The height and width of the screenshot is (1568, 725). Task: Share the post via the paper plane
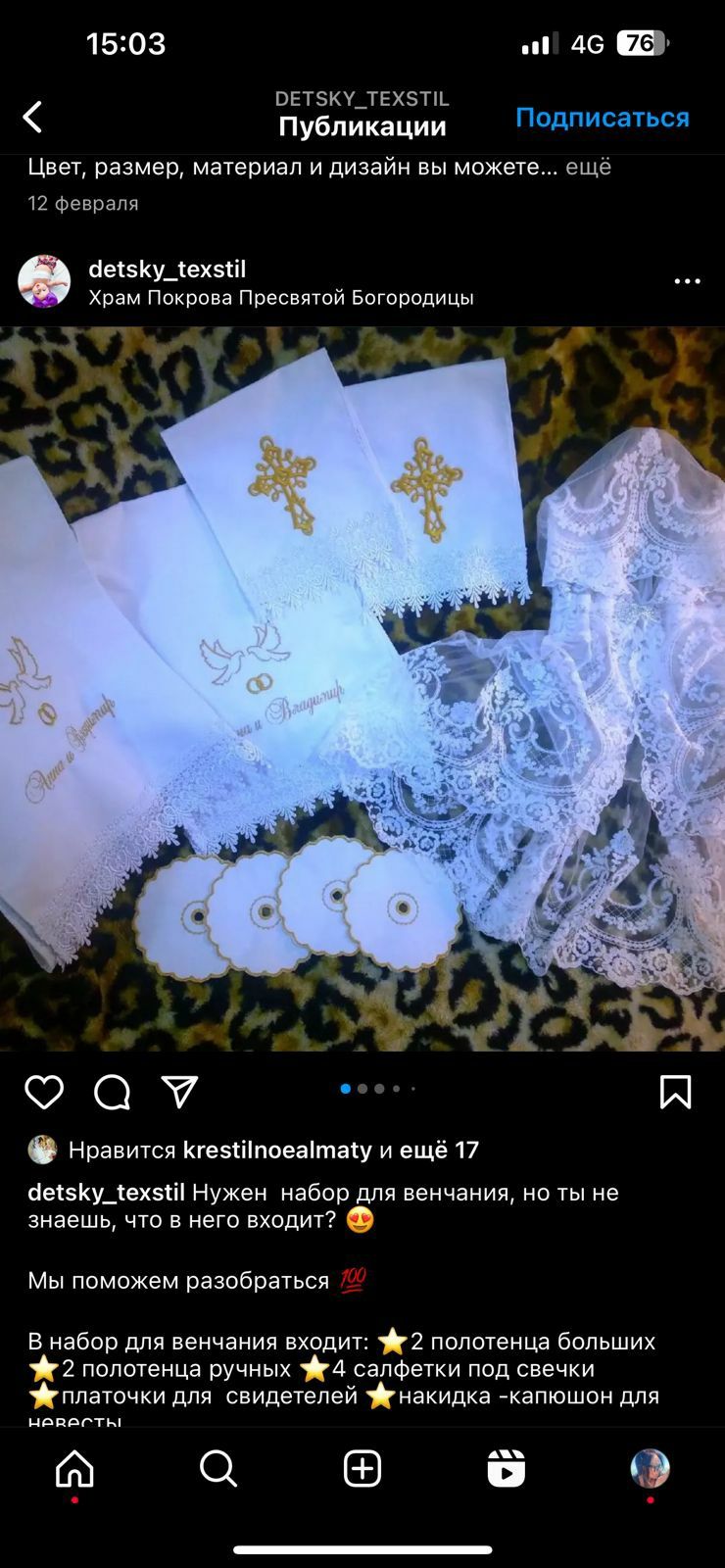click(x=179, y=1092)
